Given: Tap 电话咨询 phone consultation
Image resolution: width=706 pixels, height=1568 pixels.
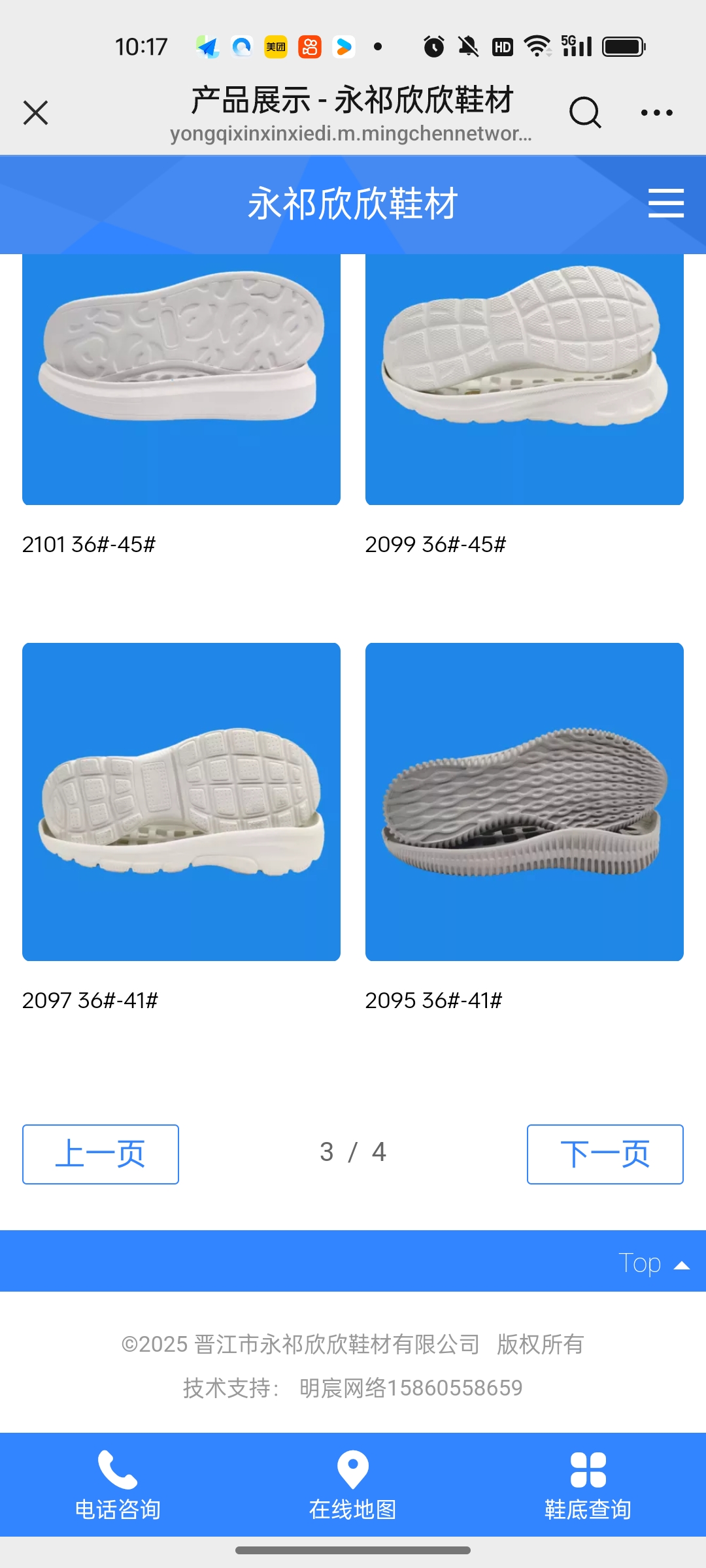Looking at the screenshot, I should pyautogui.click(x=118, y=1486).
